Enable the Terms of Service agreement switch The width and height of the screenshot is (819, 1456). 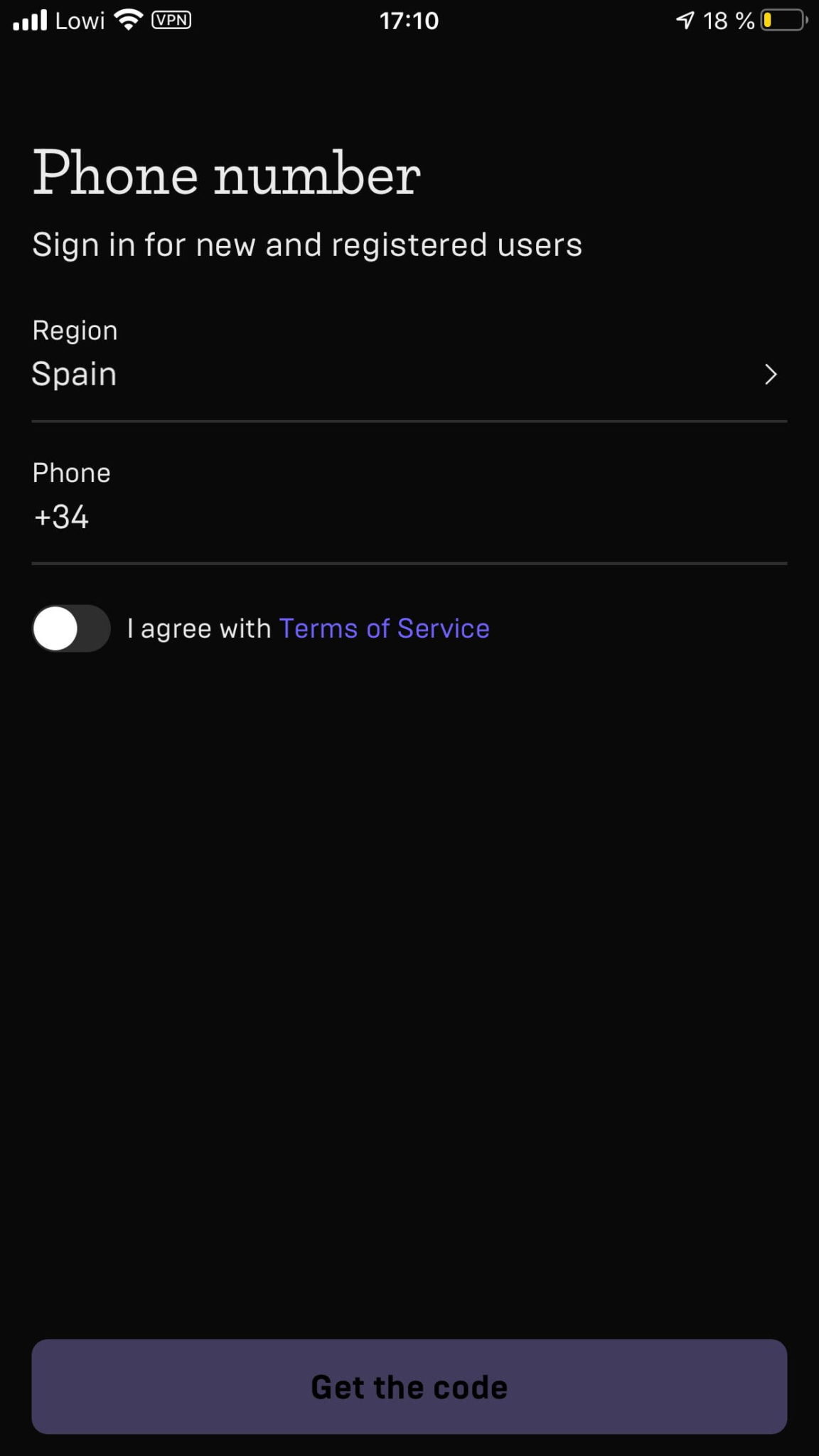[71, 628]
